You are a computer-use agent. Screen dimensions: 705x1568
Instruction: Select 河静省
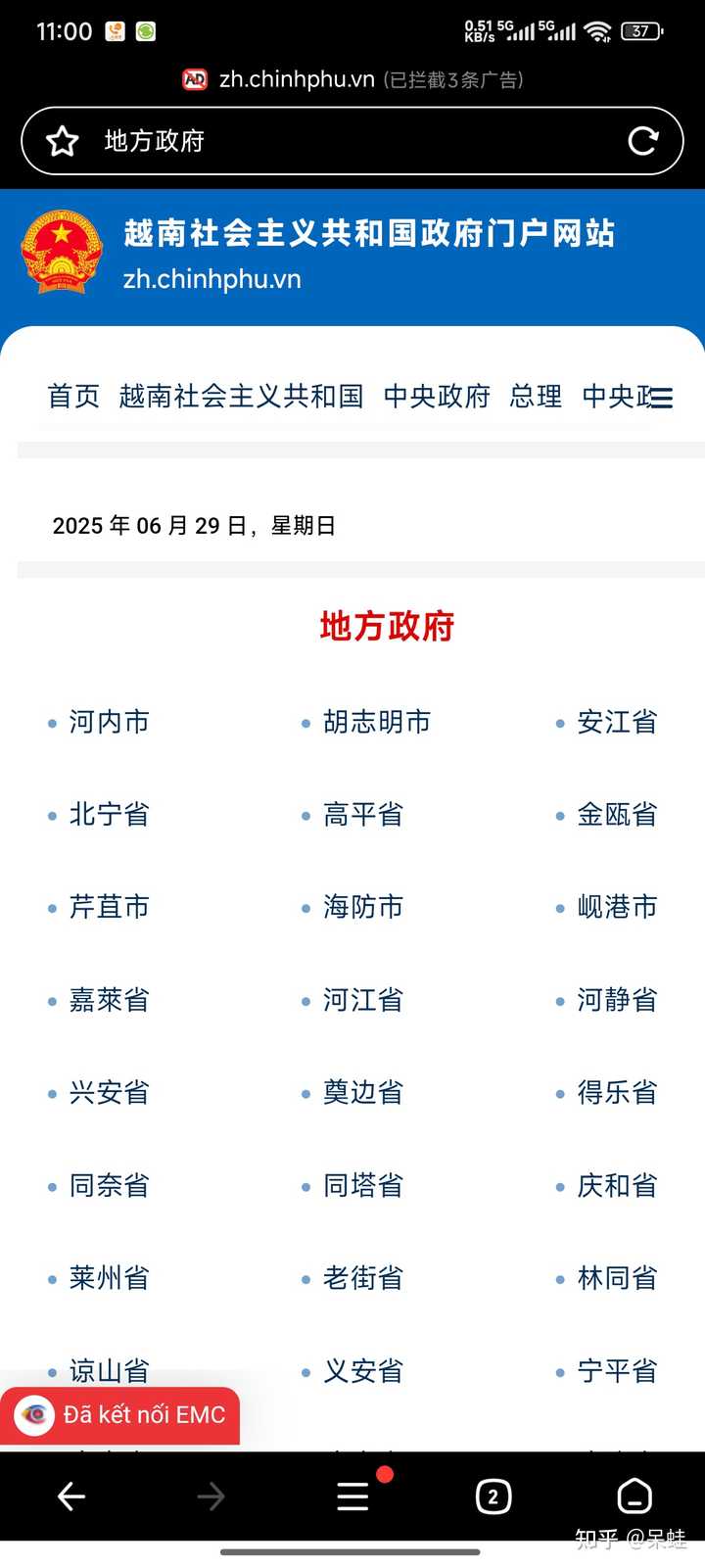[x=617, y=1000]
